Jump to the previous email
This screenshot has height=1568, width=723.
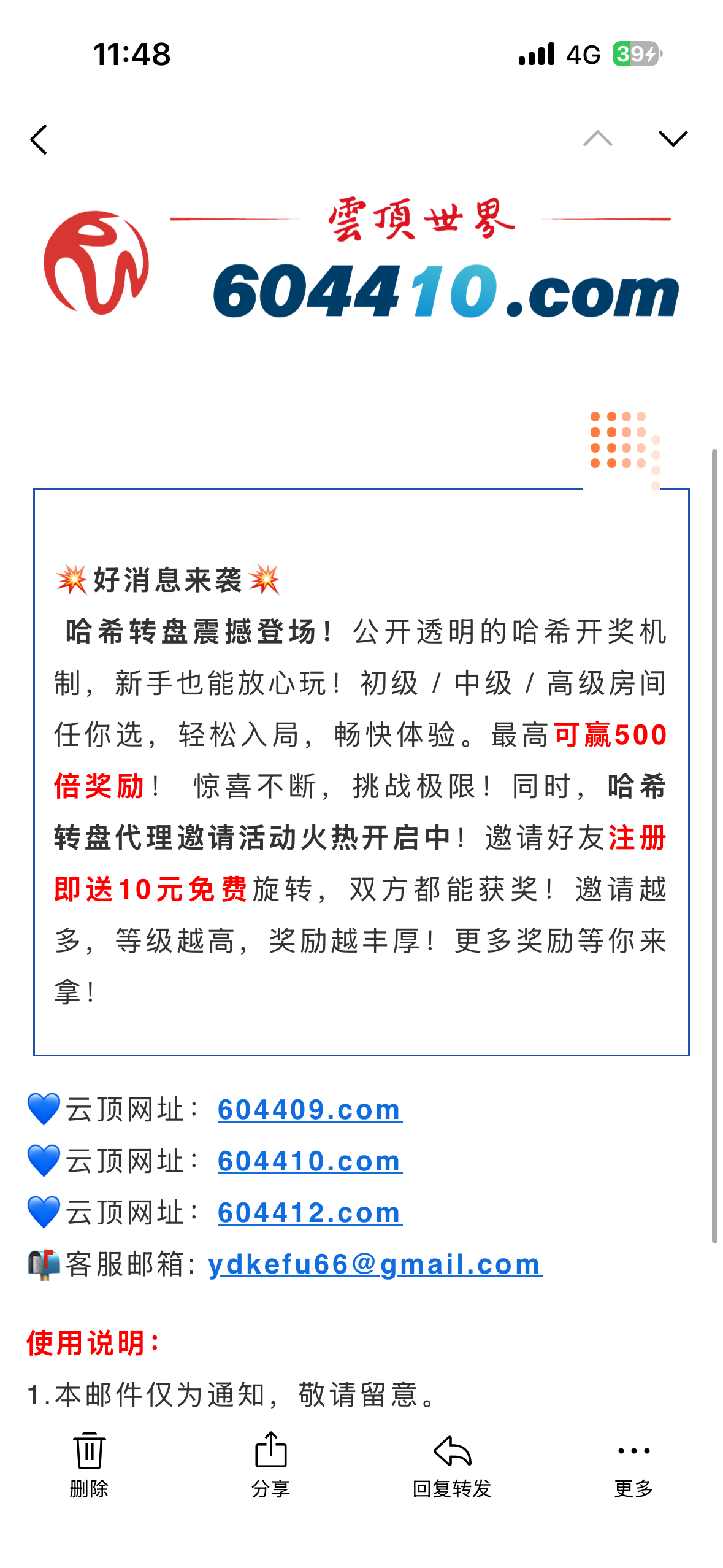pos(597,139)
